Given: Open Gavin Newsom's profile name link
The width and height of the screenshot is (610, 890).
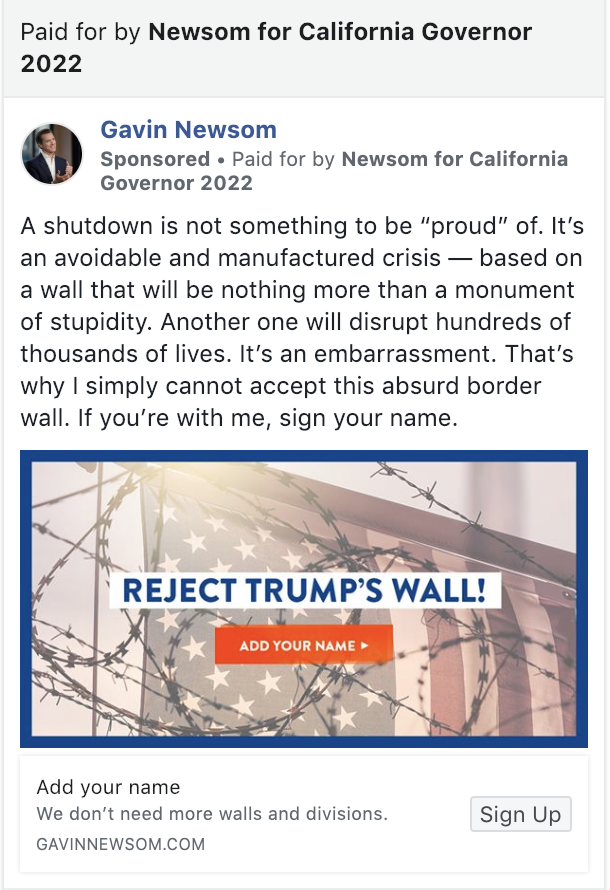Looking at the screenshot, I should (189, 130).
